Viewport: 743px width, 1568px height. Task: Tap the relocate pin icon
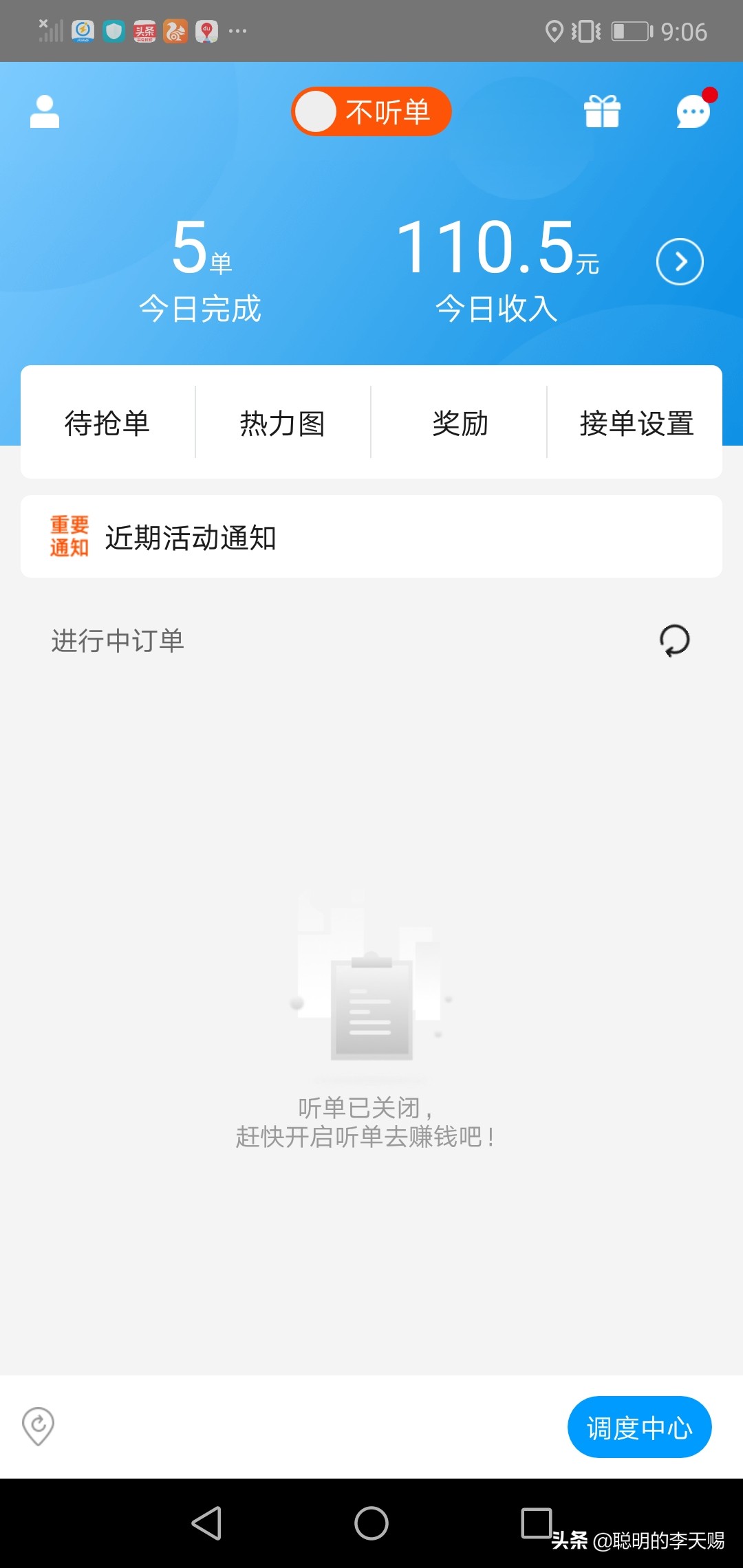[39, 1426]
